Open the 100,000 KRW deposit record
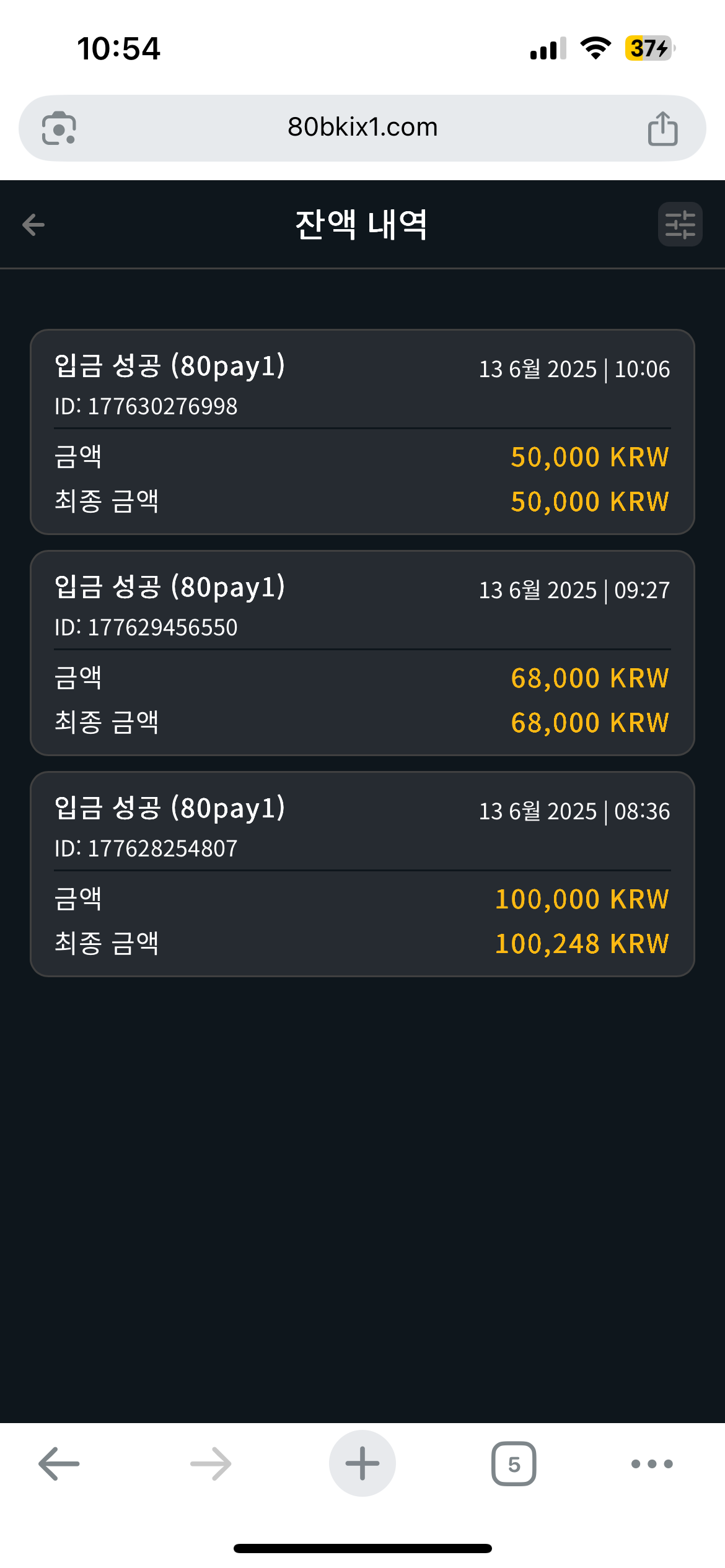The height and width of the screenshot is (1568, 725). tap(362, 874)
